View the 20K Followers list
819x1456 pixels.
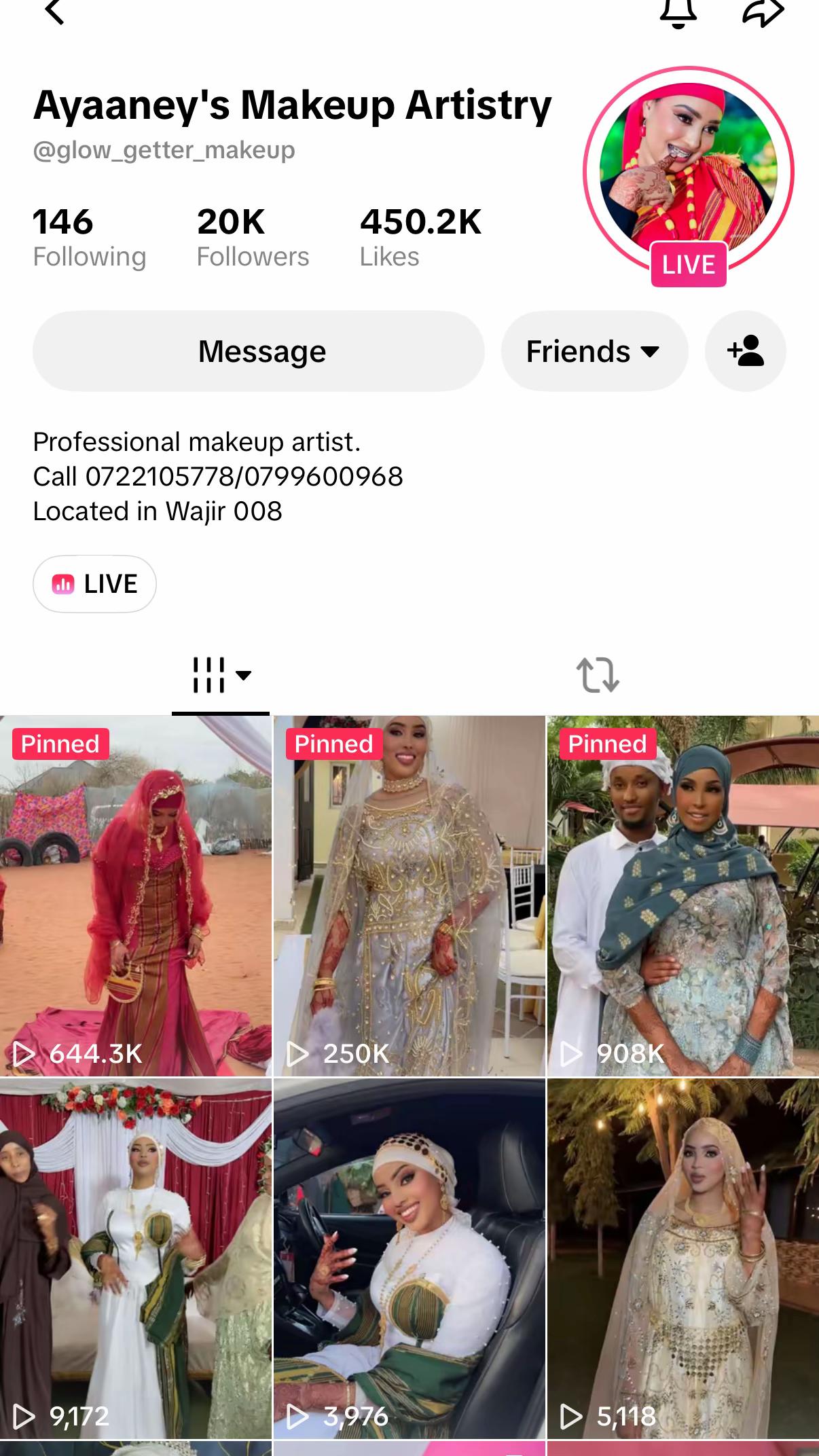253,238
